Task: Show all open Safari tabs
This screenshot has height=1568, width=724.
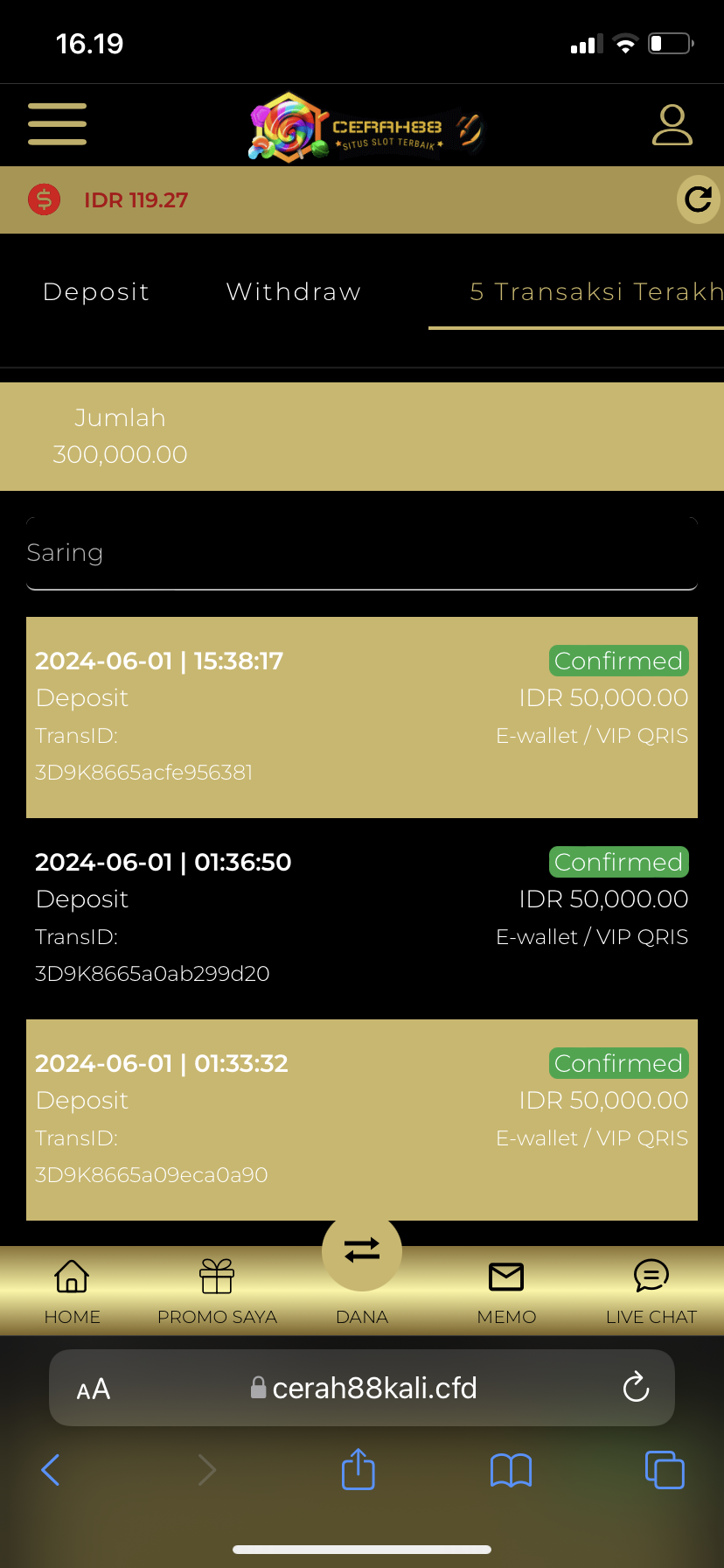Action: [x=665, y=1470]
